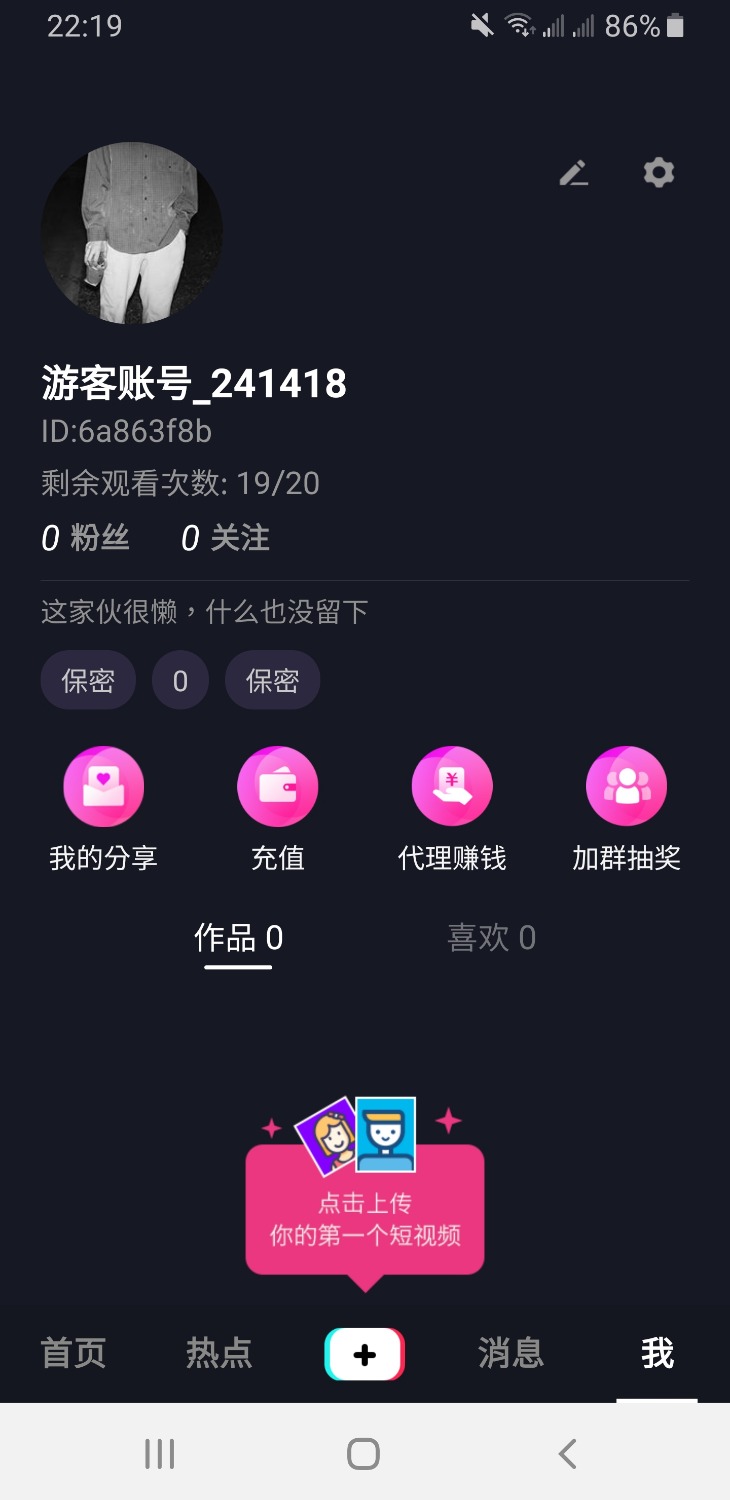This screenshot has height=1500, width=730.
Task: Select the 我 profile tab
Action: [x=657, y=1353]
